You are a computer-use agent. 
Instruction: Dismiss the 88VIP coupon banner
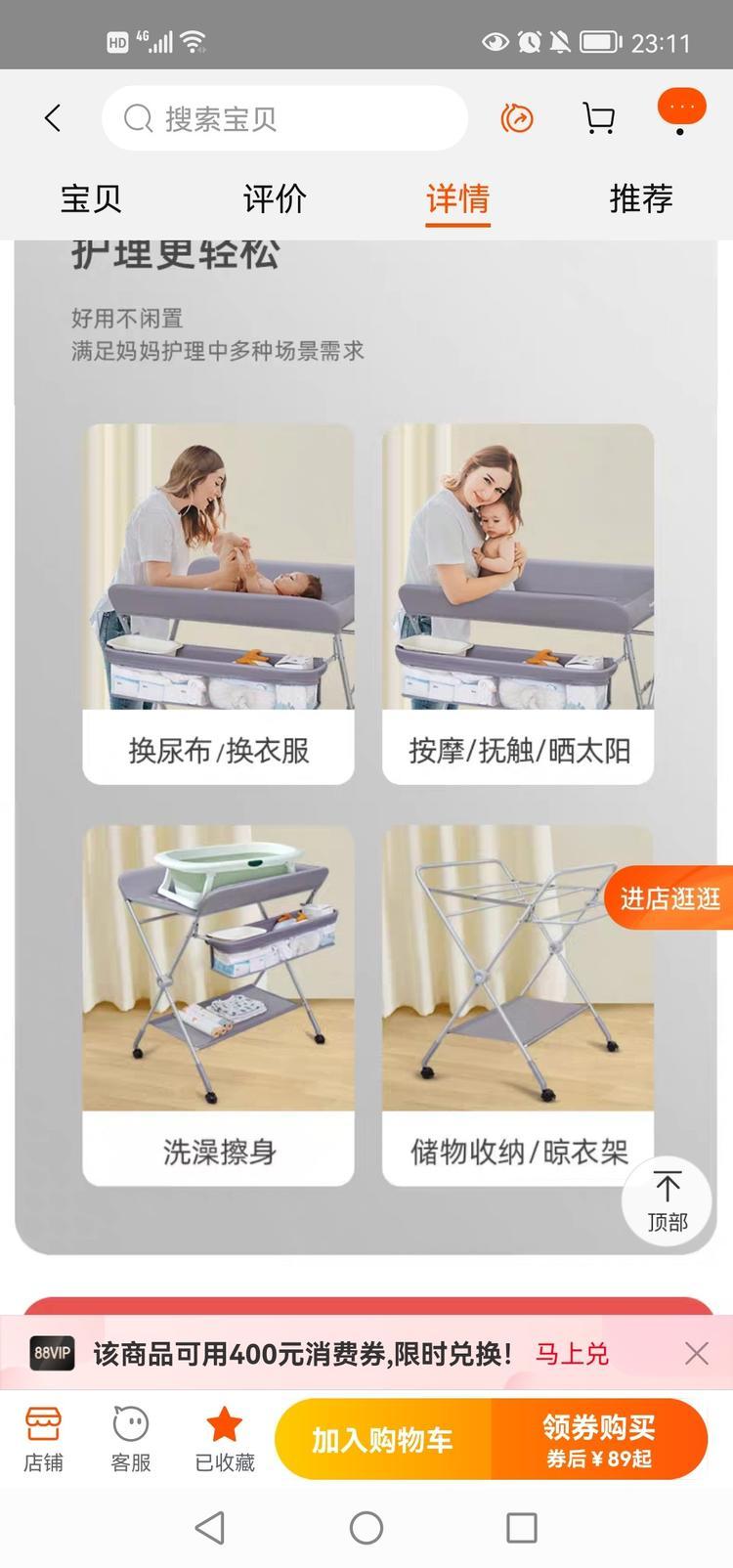[697, 1353]
